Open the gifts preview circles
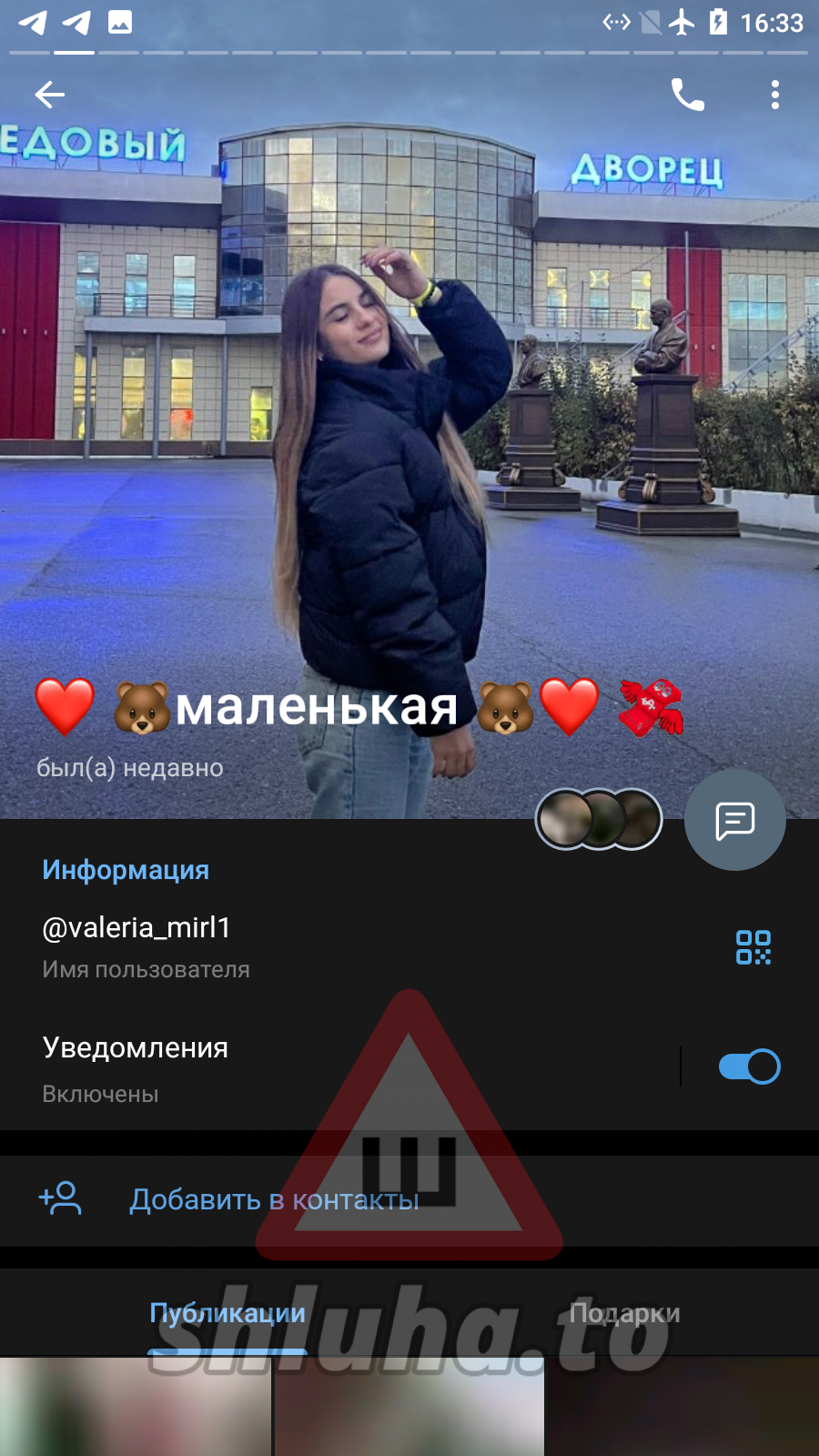The image size is (819, 1456). pyautogui.click(x=598, y=819)
